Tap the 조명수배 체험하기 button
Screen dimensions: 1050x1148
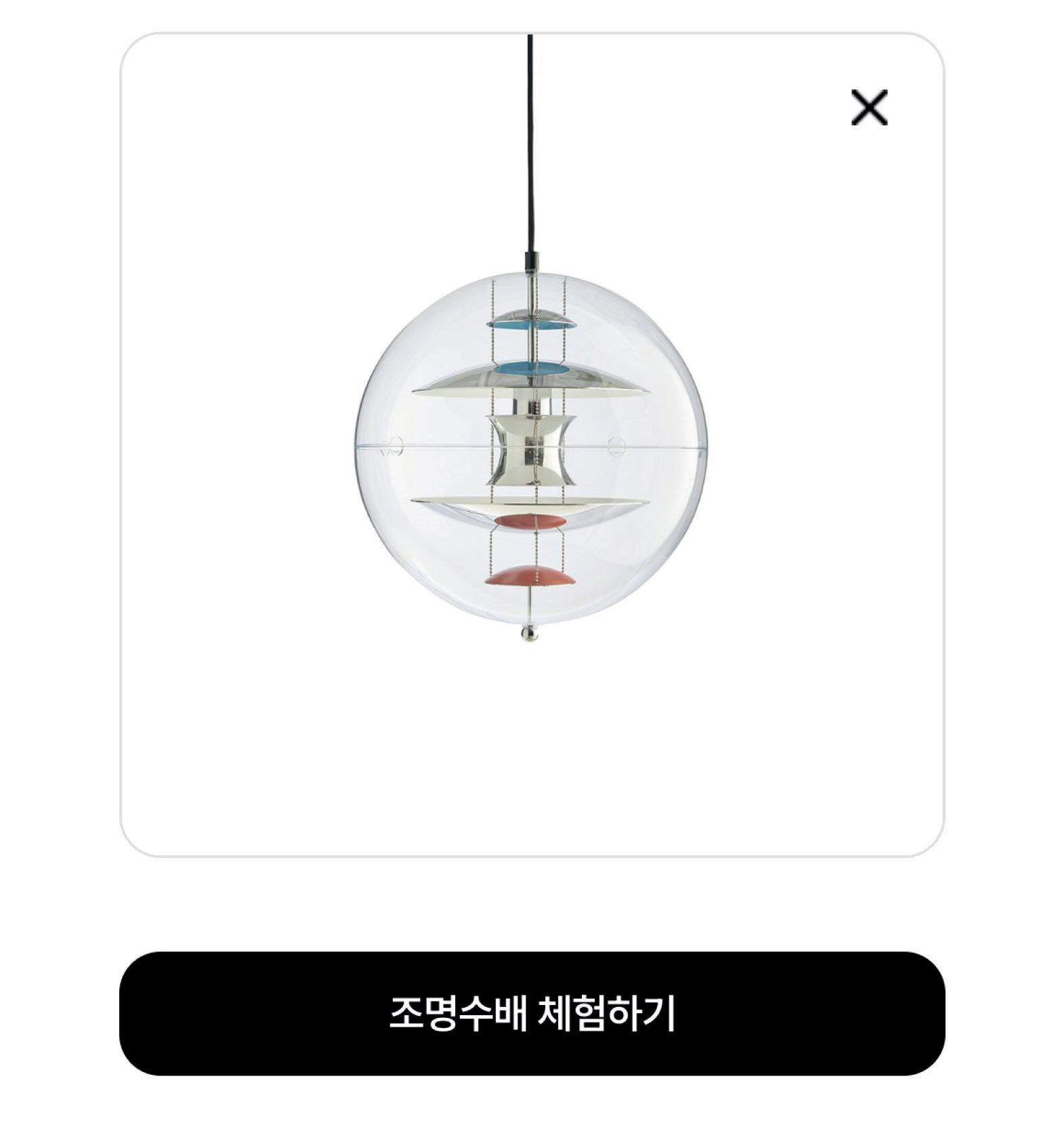(532, 1013)
